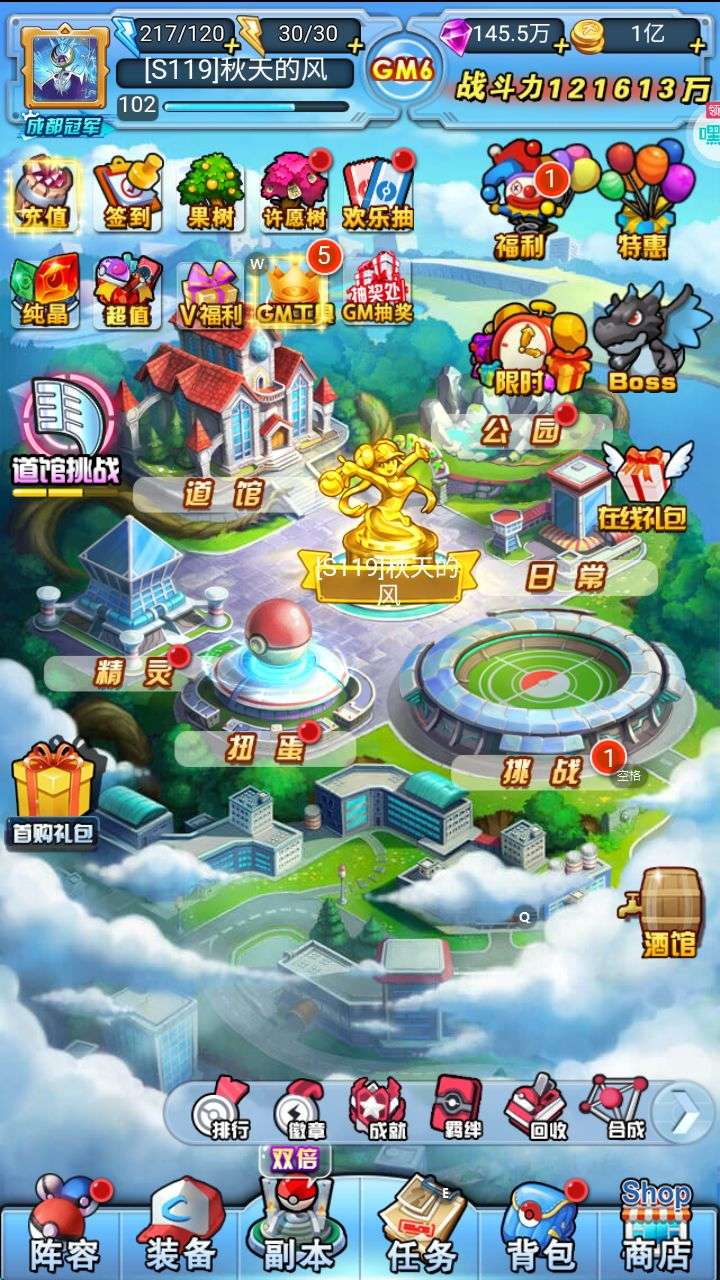The height and width of the screenshot is (1280, 720).
Task: Open the 充值 recharge icon
Action: [x=45, y=194]
